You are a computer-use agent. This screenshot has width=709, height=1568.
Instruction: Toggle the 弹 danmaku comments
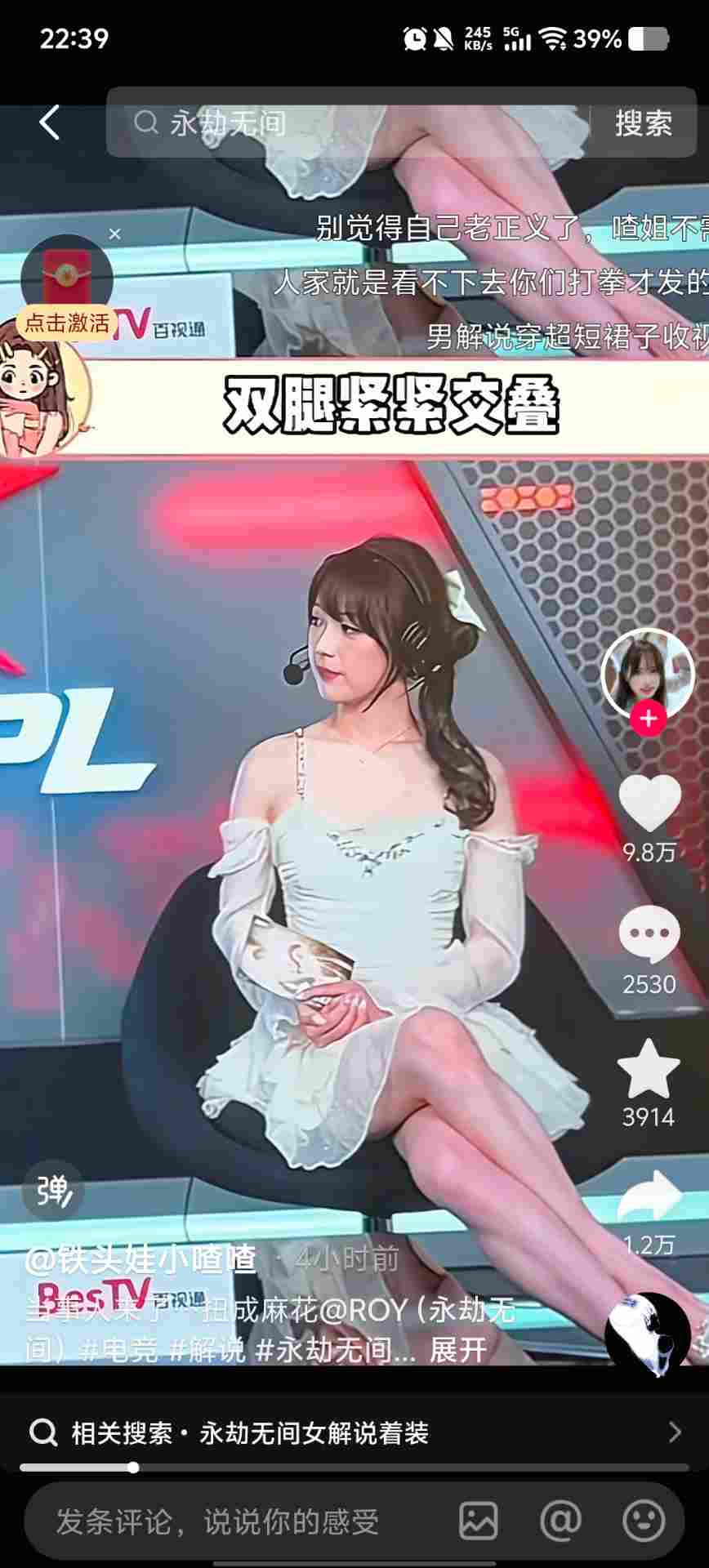point(53,1192)
